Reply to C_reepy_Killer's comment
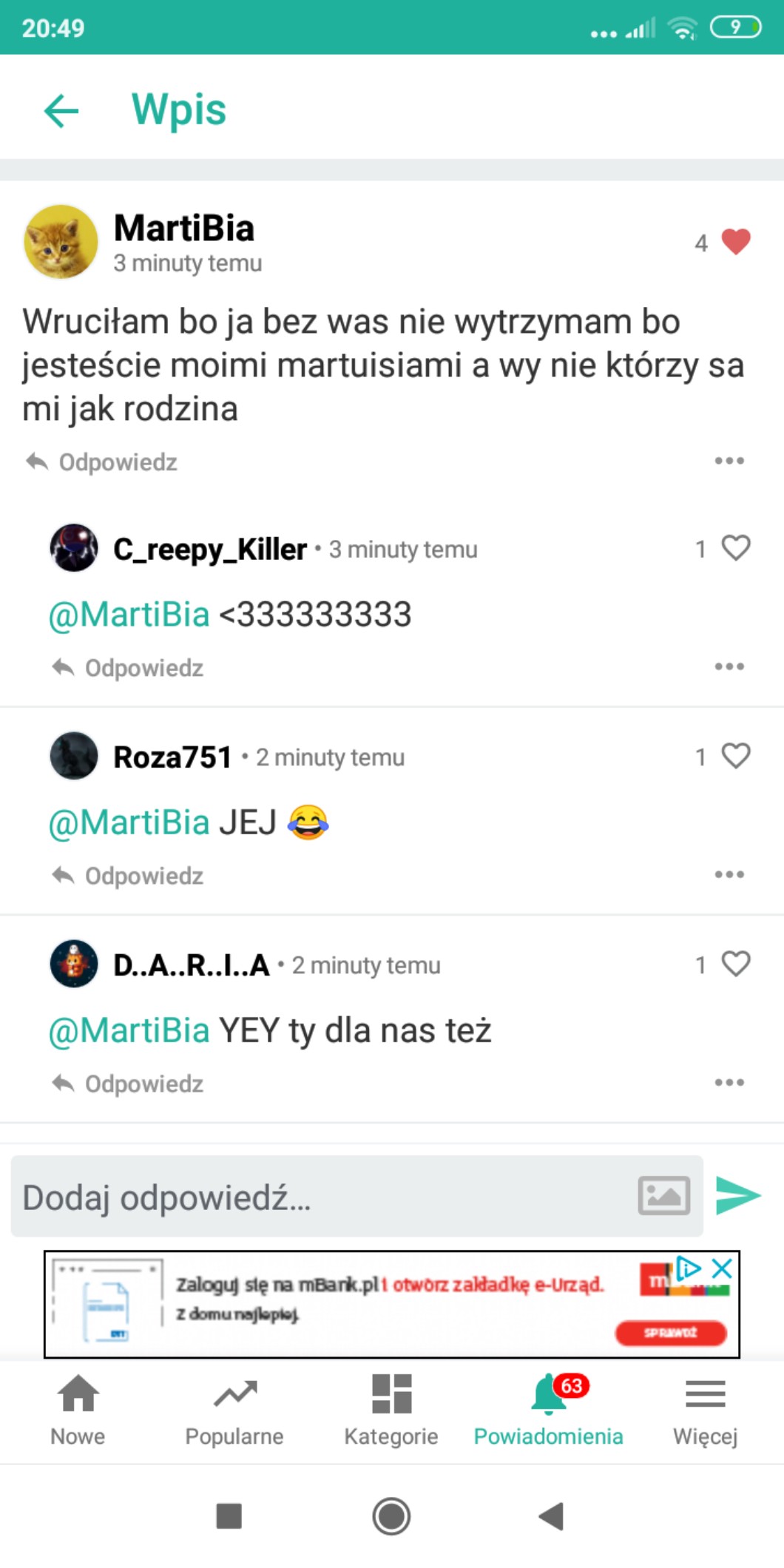Screen dimensions: 784x1568 pos(129,668)
